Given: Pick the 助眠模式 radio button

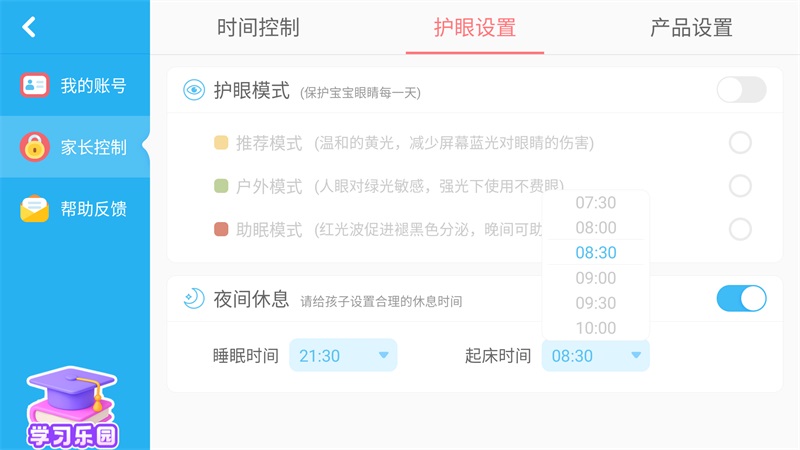Looking at the screenshot, I should pyautogui.click(x=740, y=229).
